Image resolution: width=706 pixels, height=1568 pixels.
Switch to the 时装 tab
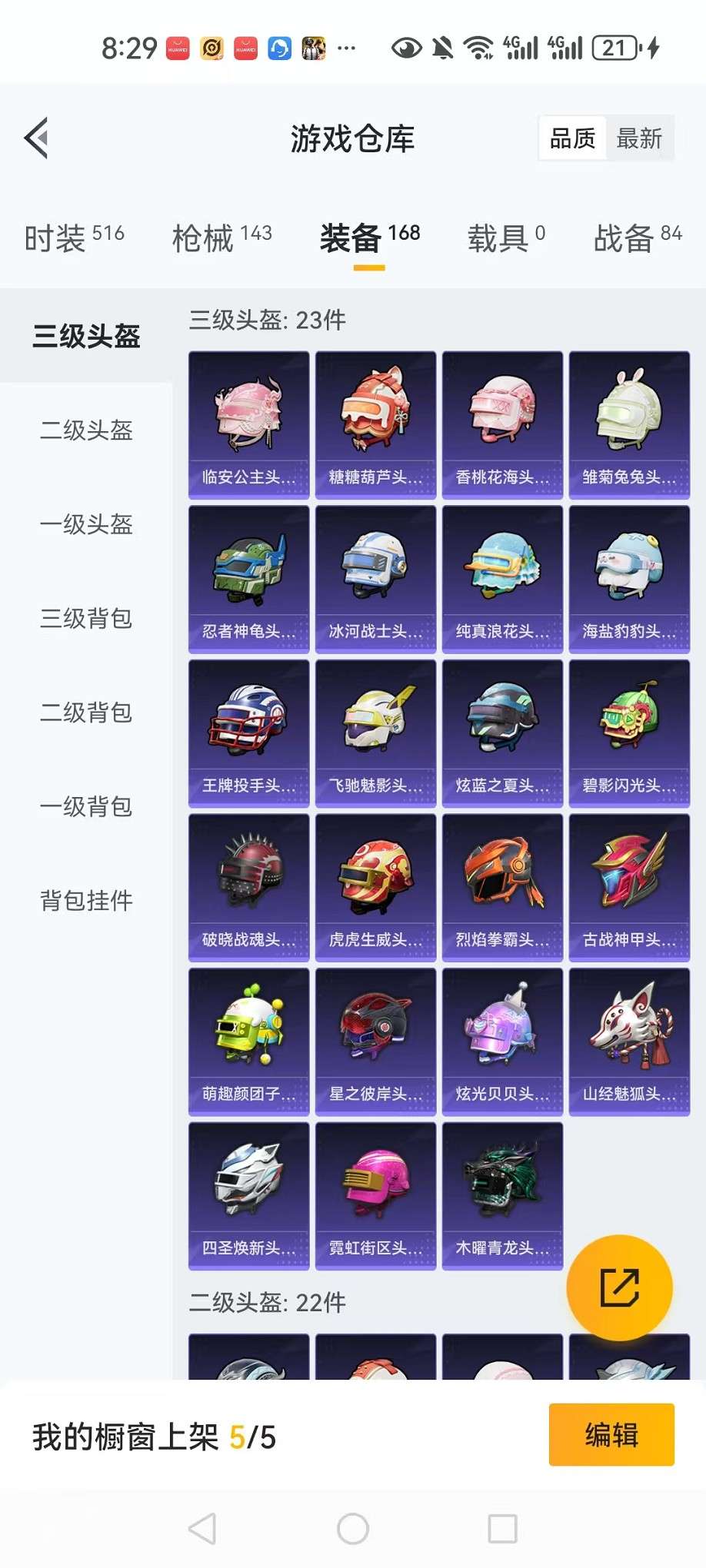74,238
